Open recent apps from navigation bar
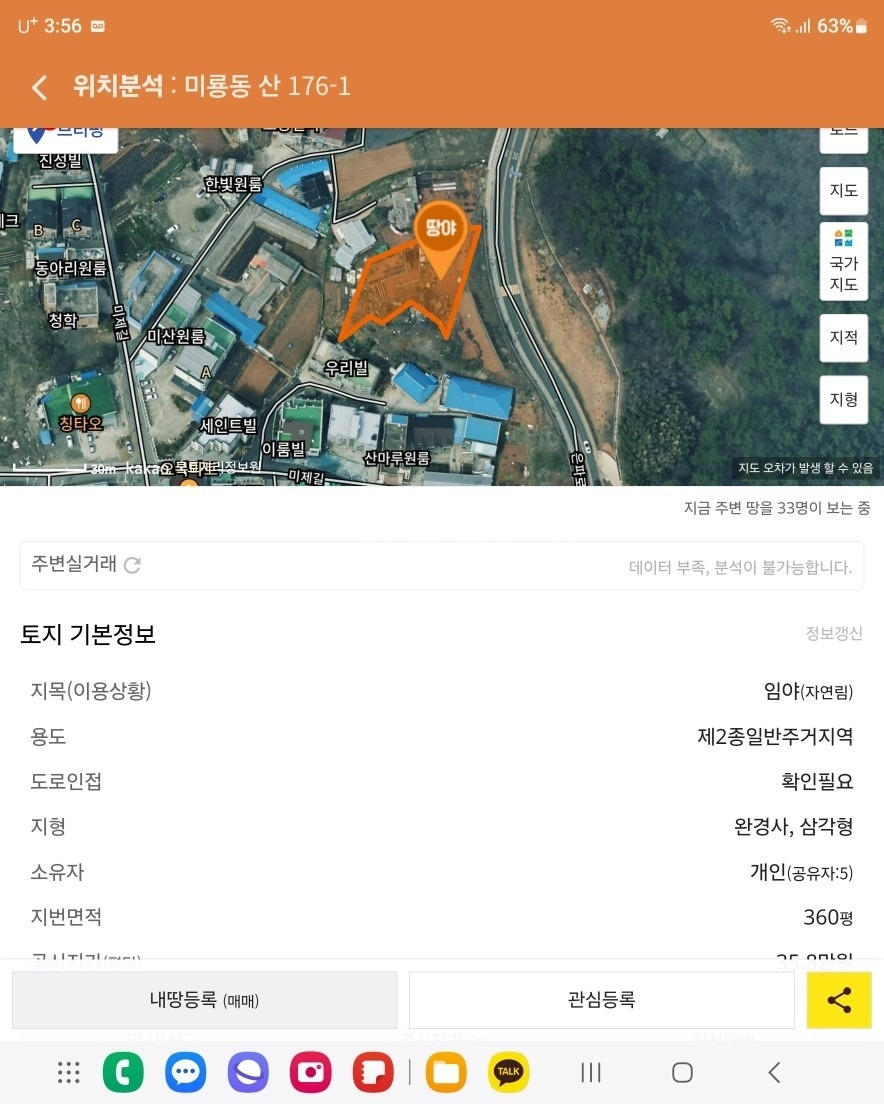The height and width of the screenshot is (1104, 884). [591, 1073]
